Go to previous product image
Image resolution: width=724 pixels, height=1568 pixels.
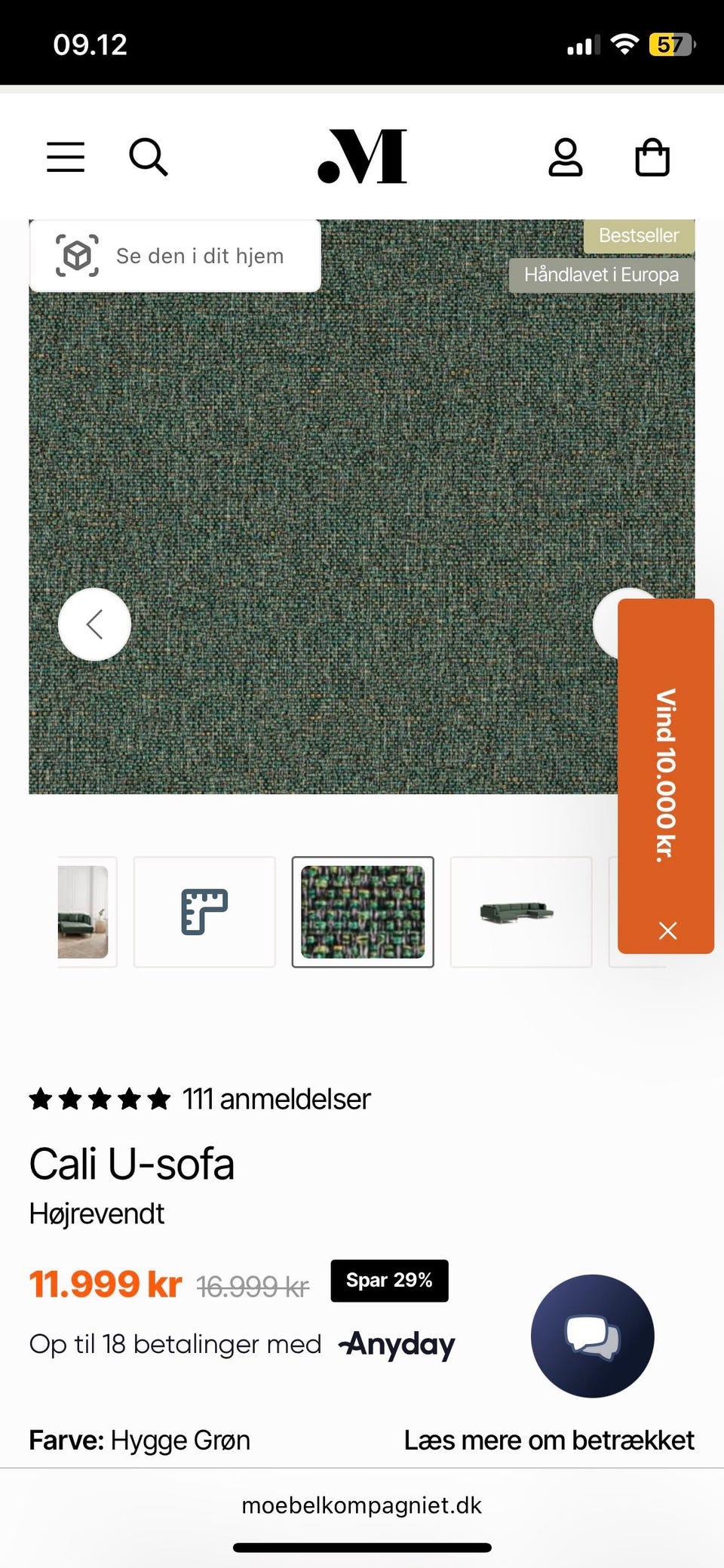point(94,624)
